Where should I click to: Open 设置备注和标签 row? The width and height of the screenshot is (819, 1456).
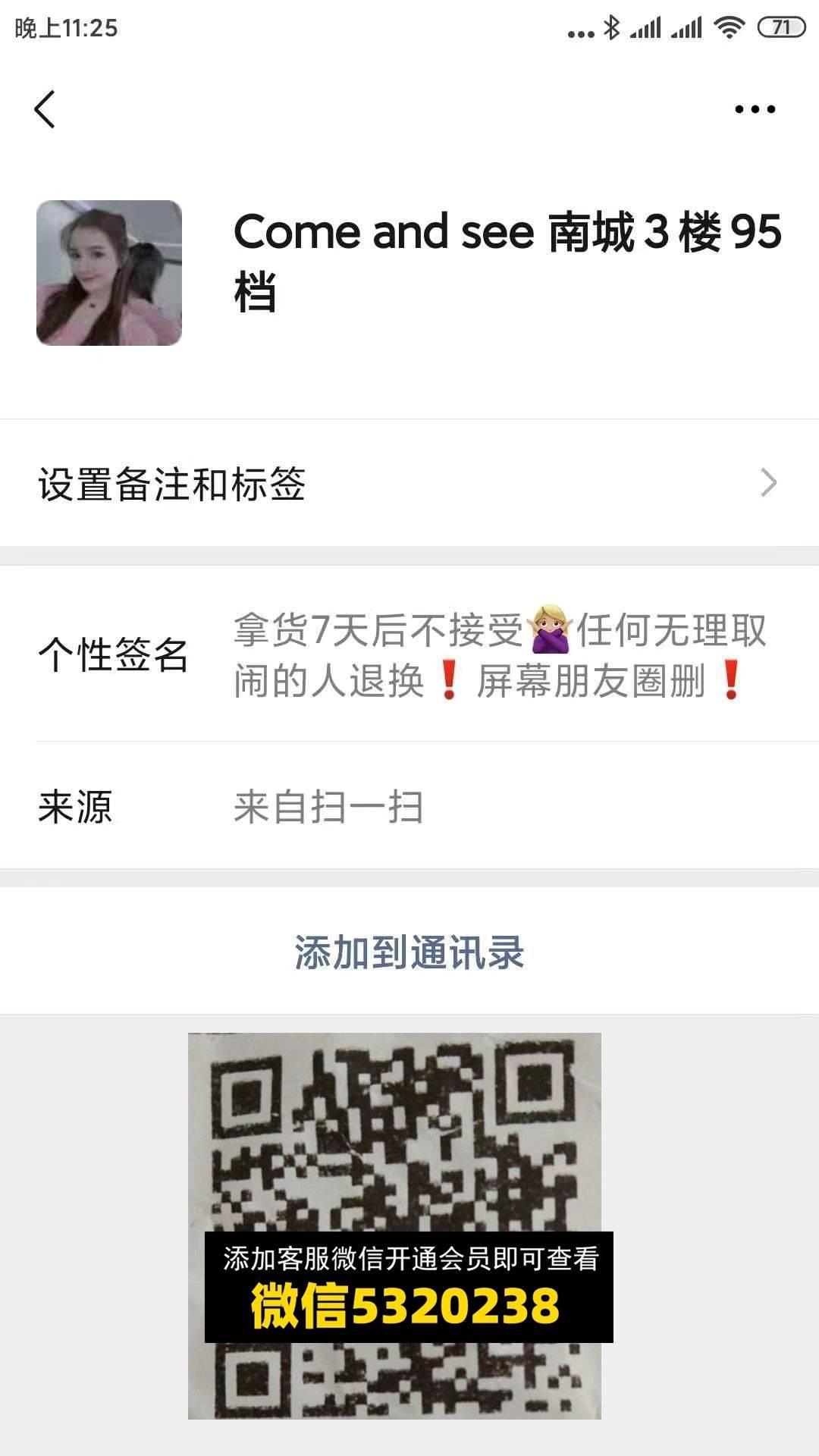point(409,483)
